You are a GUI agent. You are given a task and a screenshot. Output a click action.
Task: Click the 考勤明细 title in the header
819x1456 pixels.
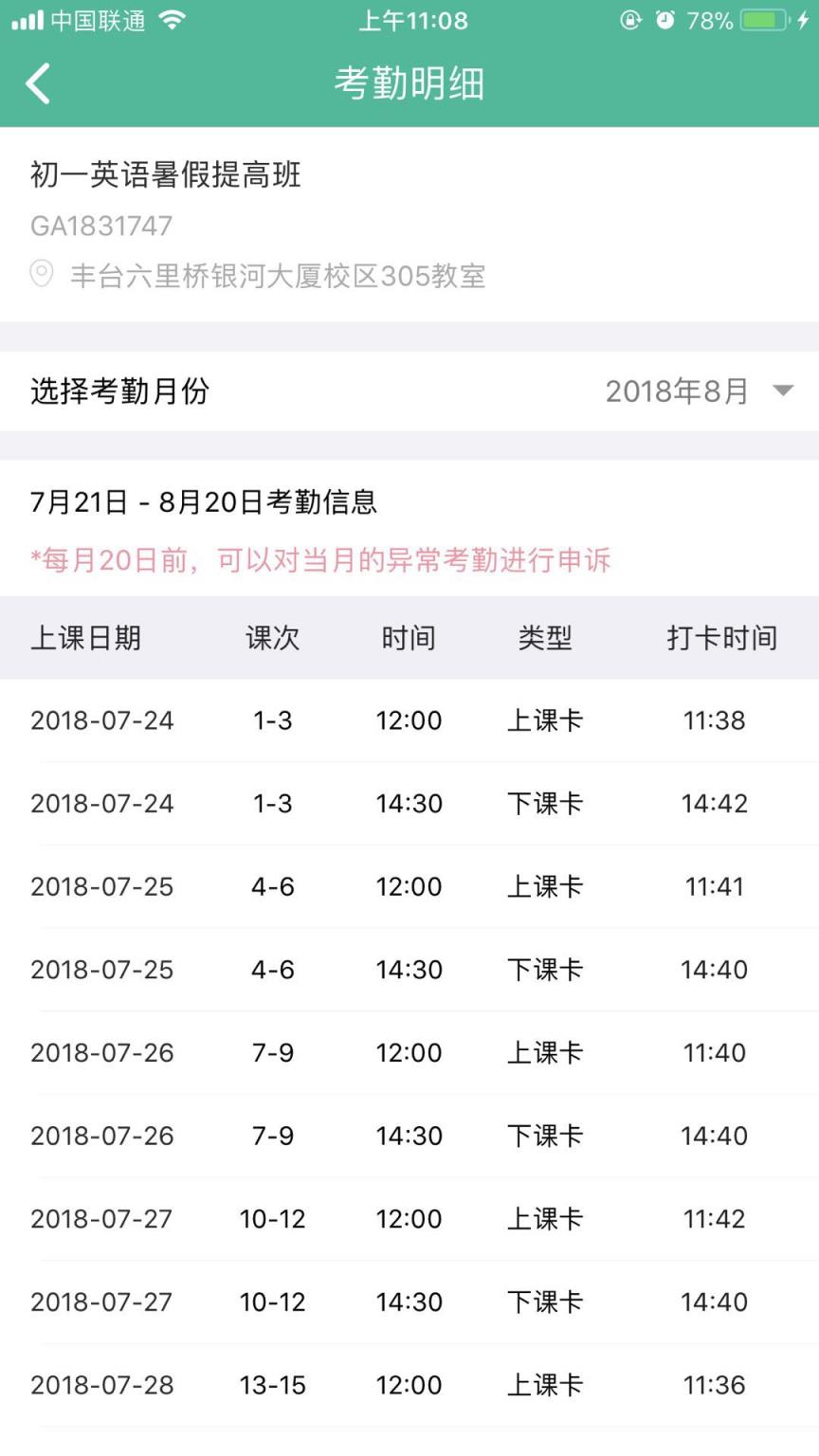click(409, 82)
